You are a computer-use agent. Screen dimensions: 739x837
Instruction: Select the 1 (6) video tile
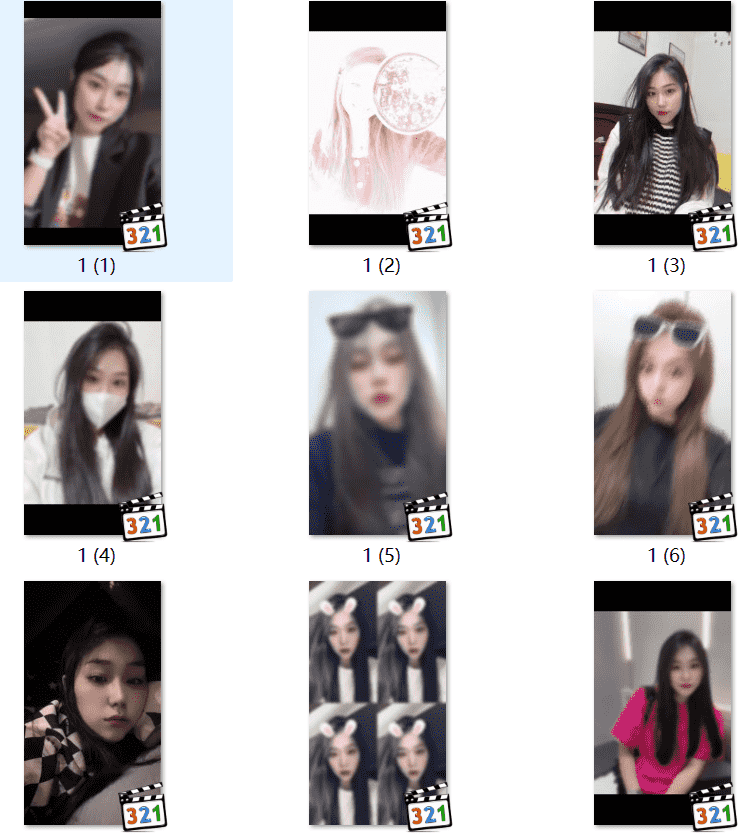[662, 413]
